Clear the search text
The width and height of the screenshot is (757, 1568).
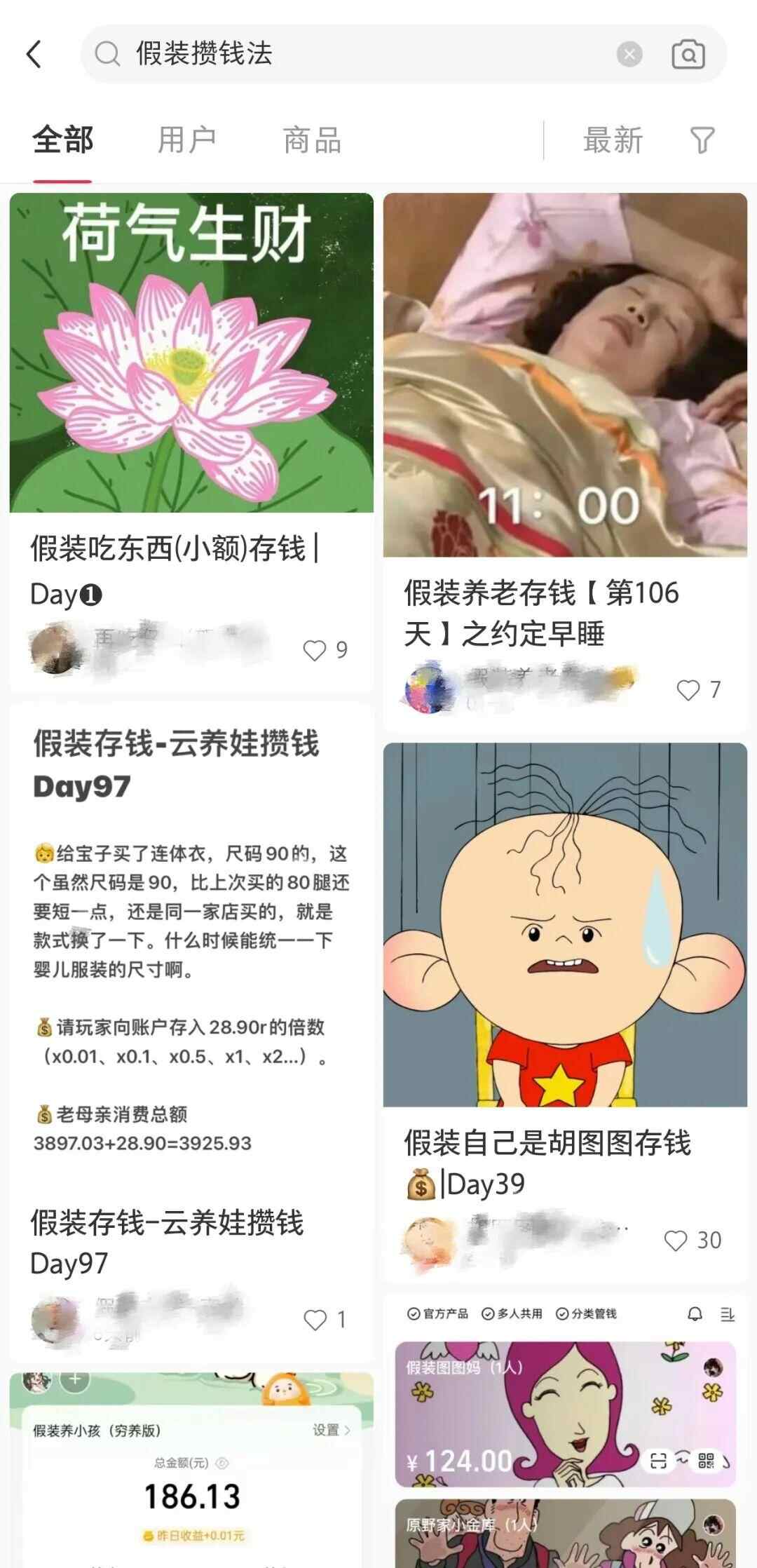pos(629,54)
